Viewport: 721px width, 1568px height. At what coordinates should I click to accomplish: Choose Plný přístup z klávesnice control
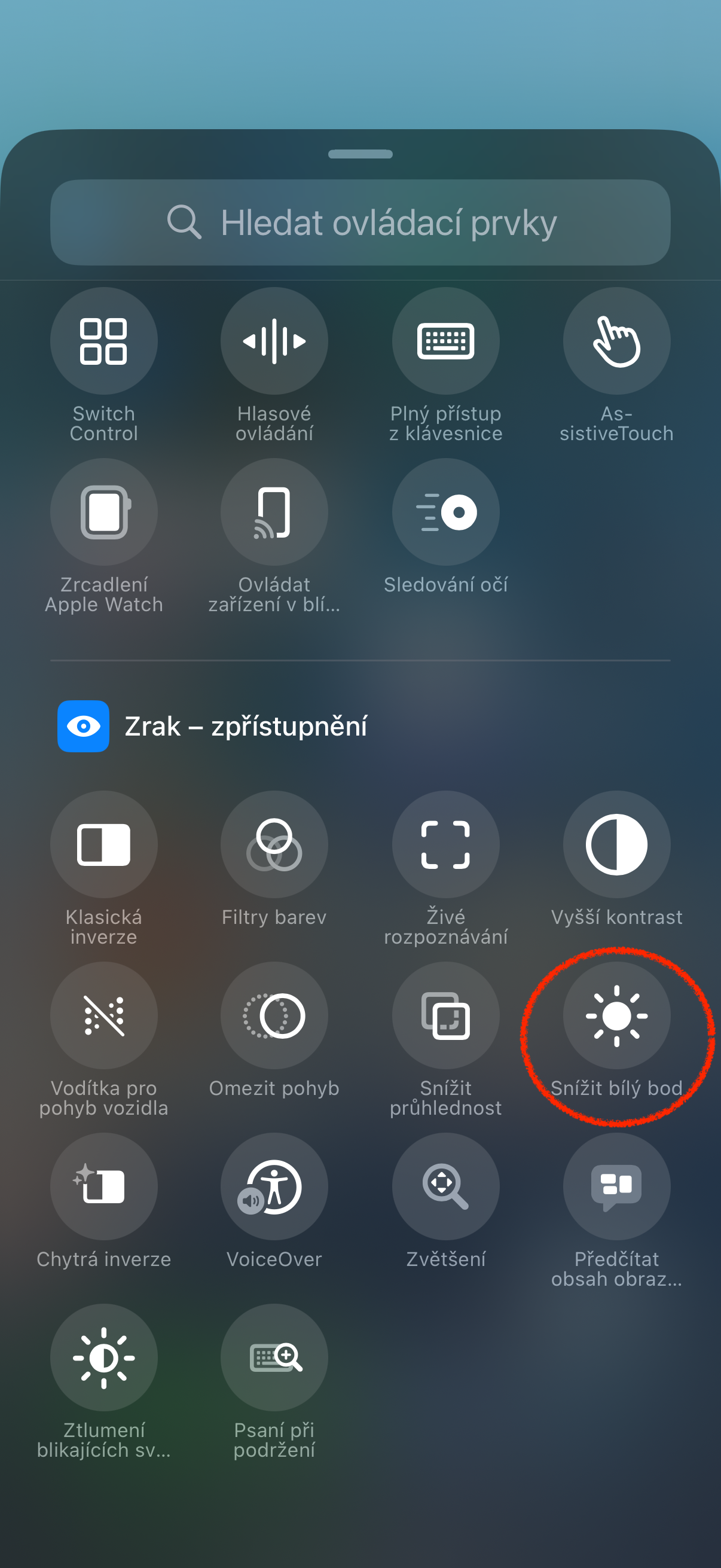445,341
